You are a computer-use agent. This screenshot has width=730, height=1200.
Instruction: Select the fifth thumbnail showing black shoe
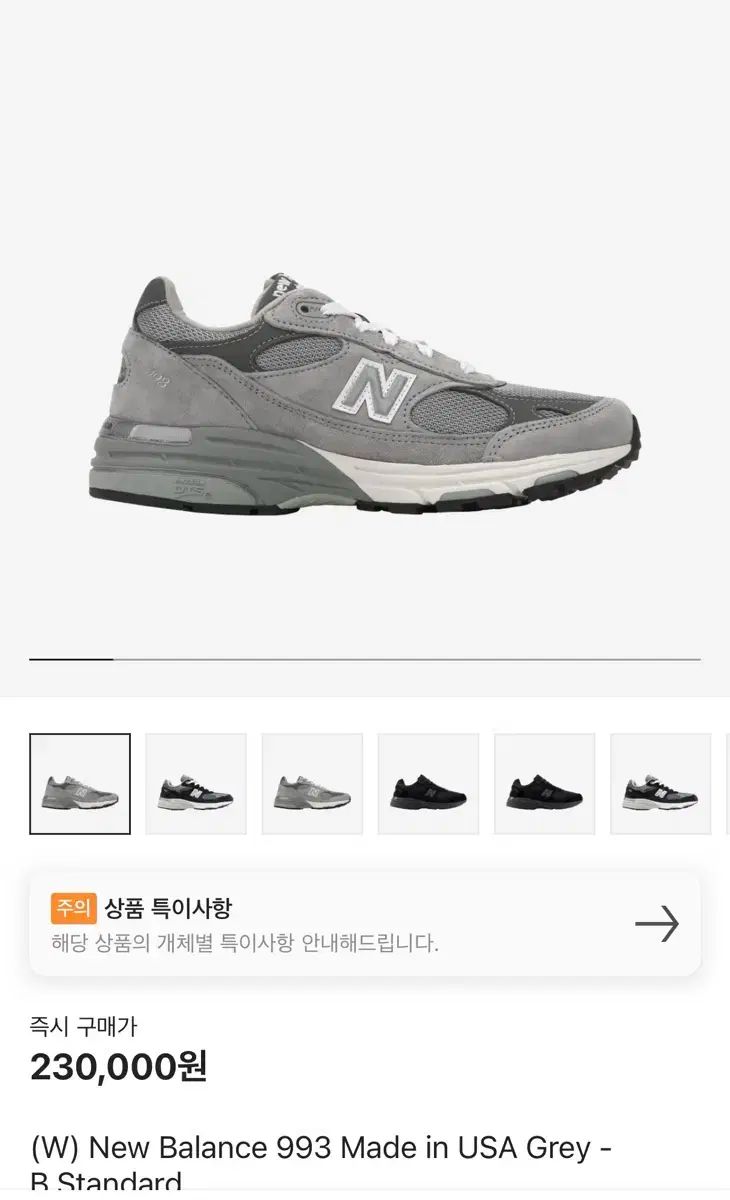click(544, 784)
